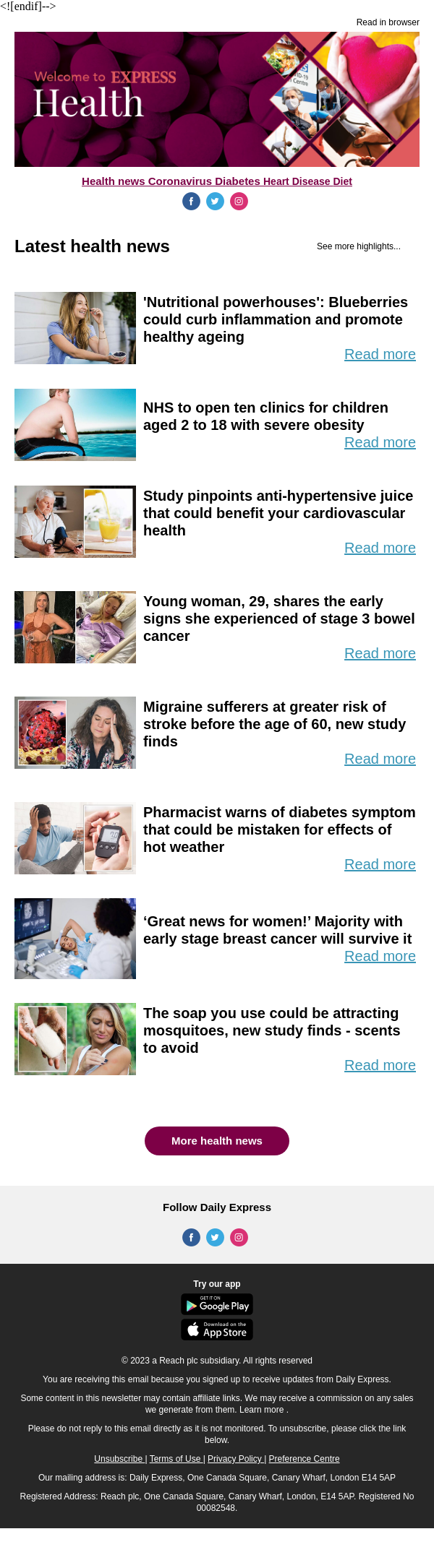Tap the Unsubscribe link
Screen dimensions: 434x1568
coord(119,1459)
